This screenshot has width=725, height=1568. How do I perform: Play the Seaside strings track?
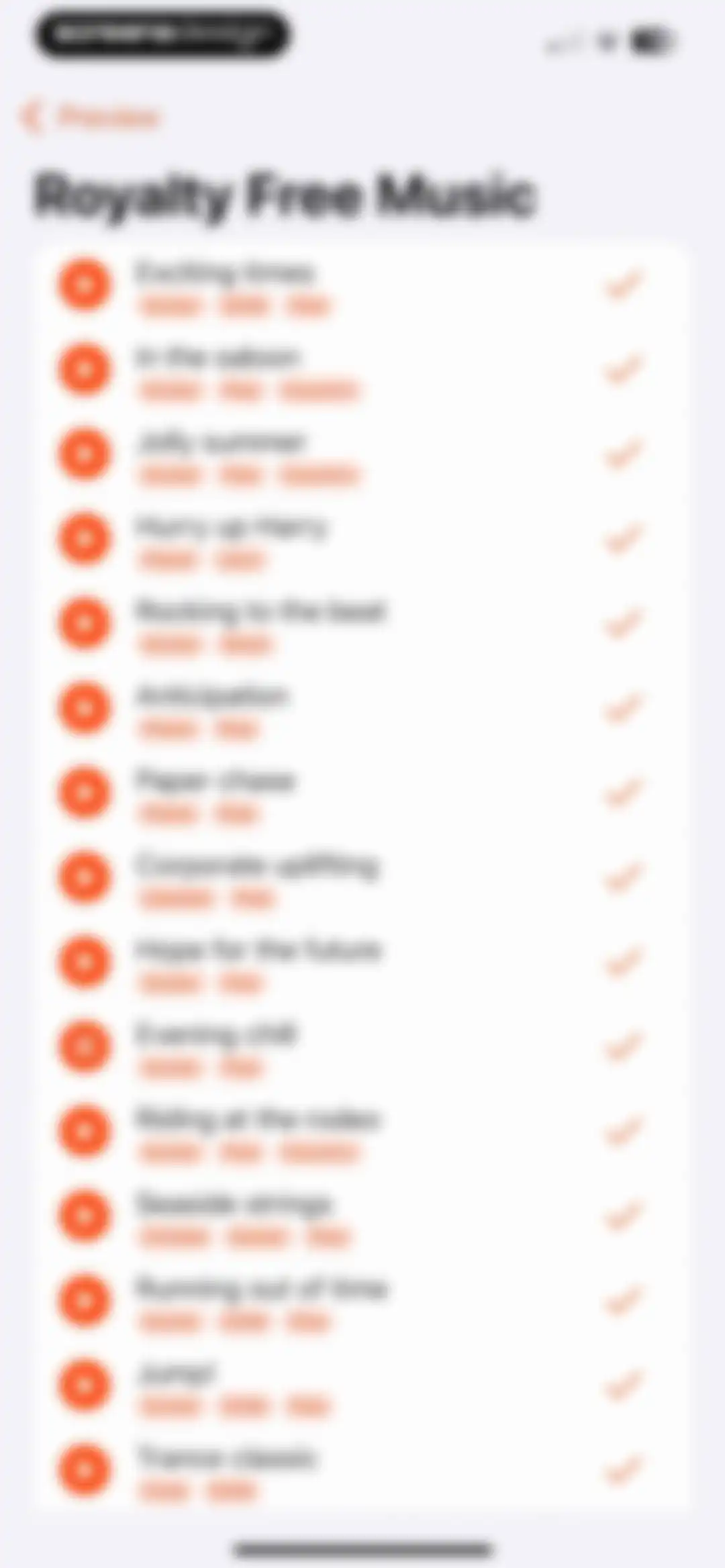click(x=84, y=1216)
